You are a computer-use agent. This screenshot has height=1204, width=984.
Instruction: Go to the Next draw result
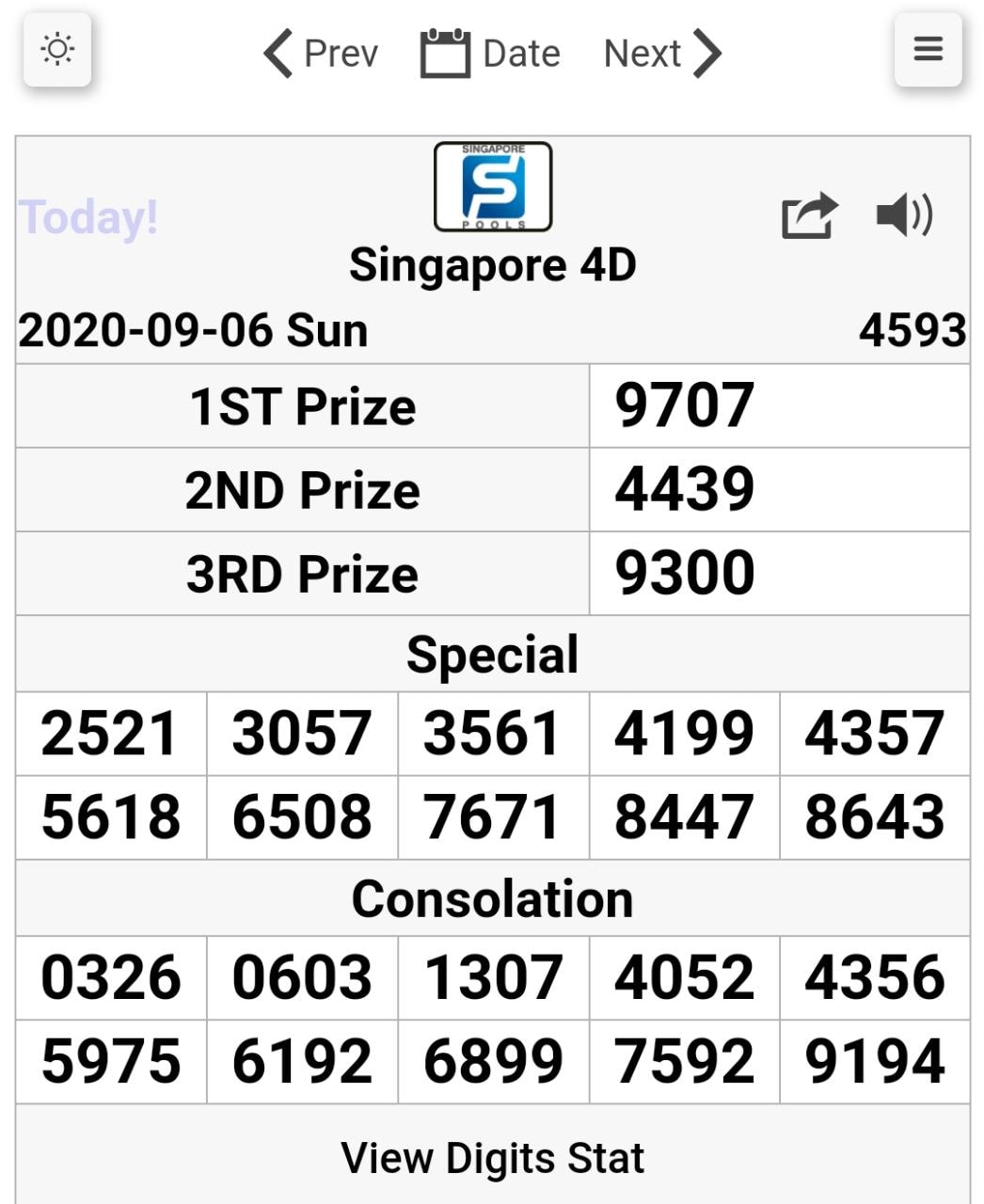coord(662,54)
